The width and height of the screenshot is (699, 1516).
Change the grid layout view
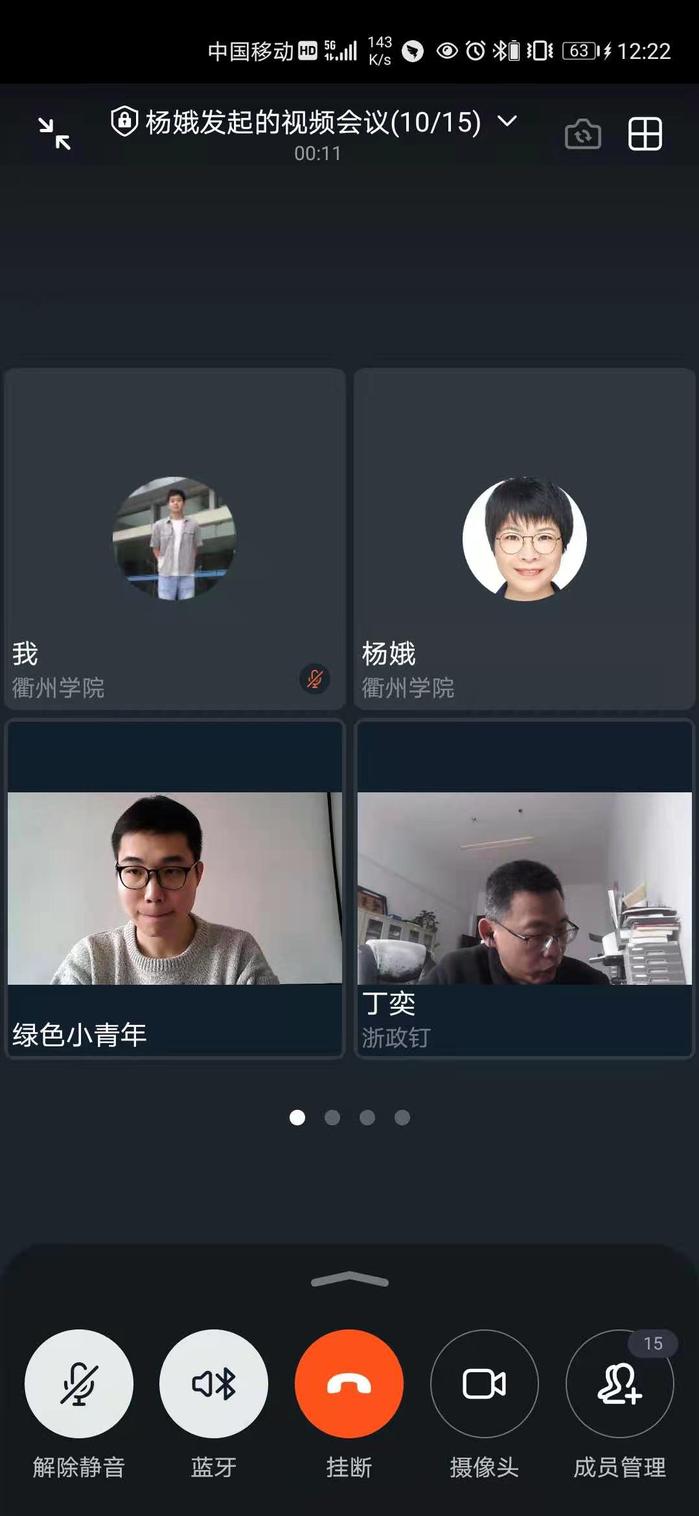[645, 134]
